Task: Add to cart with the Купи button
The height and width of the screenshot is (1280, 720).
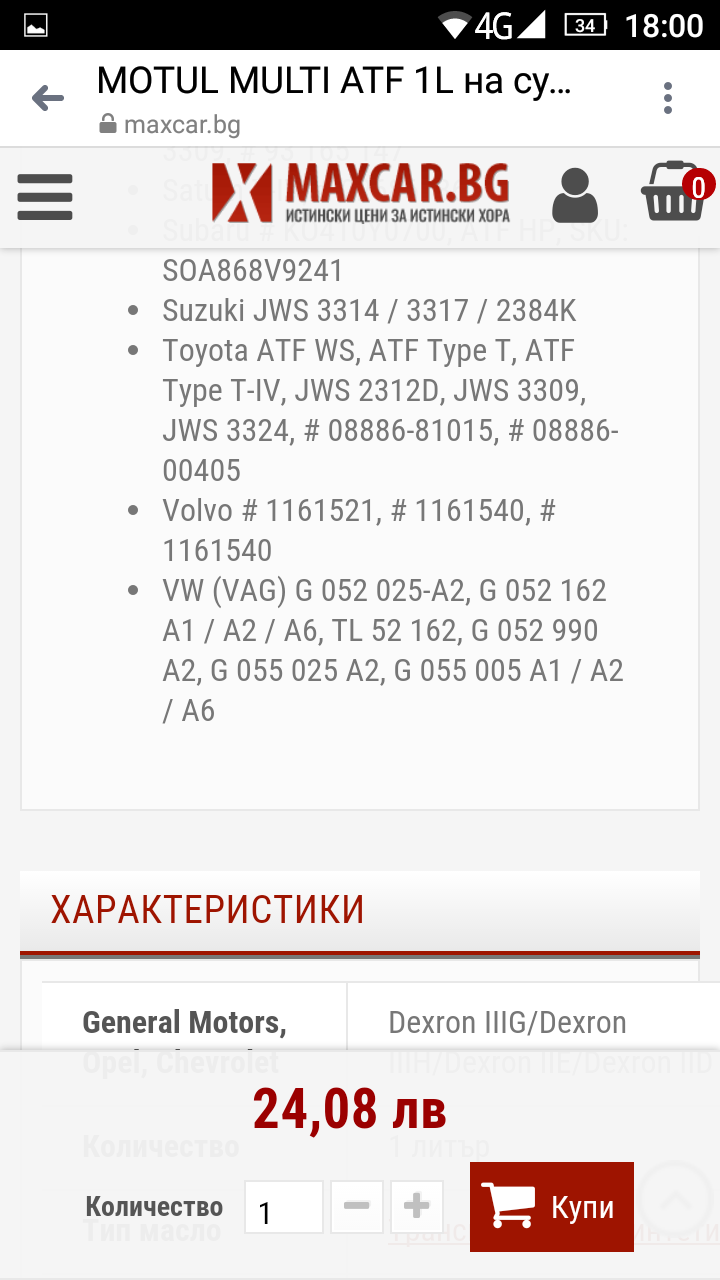Action: [x=551, y=1206]
